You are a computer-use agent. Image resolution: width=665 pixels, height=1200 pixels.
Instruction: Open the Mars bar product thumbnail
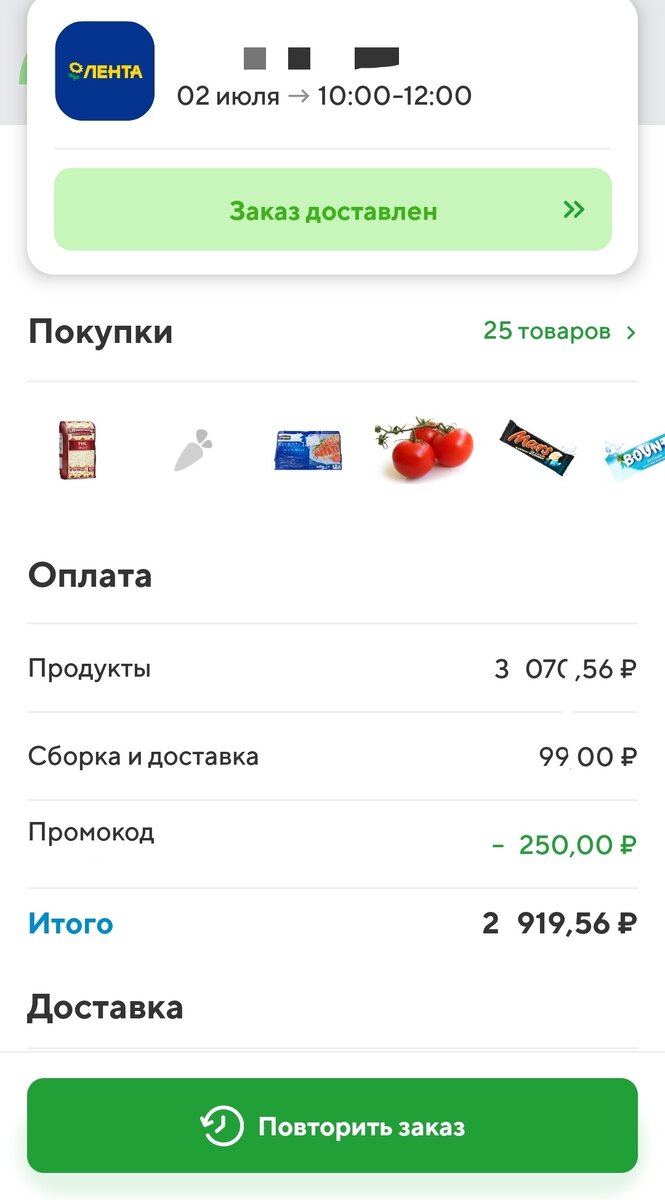[536, 449]
